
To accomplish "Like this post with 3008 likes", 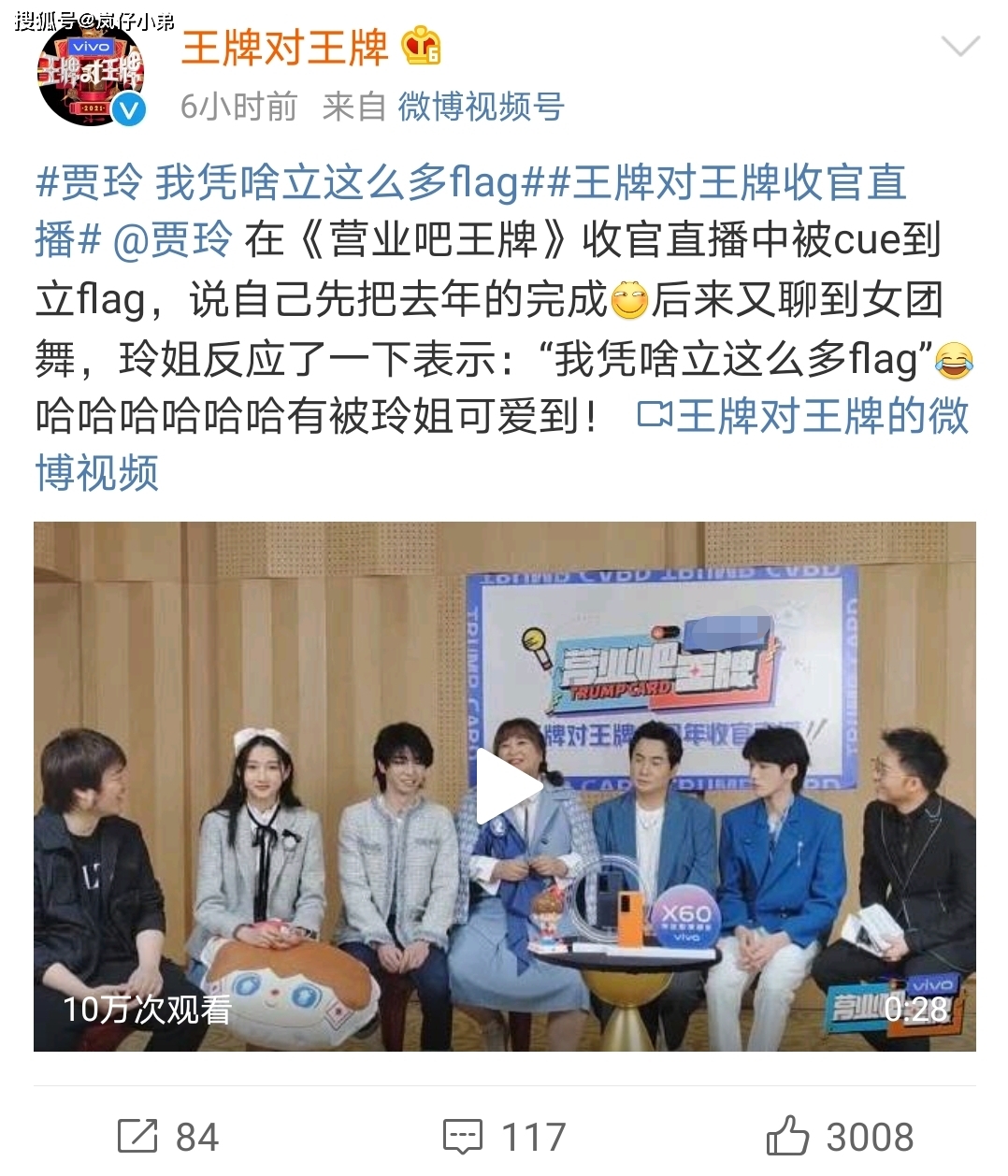I will coord(840,1137).
